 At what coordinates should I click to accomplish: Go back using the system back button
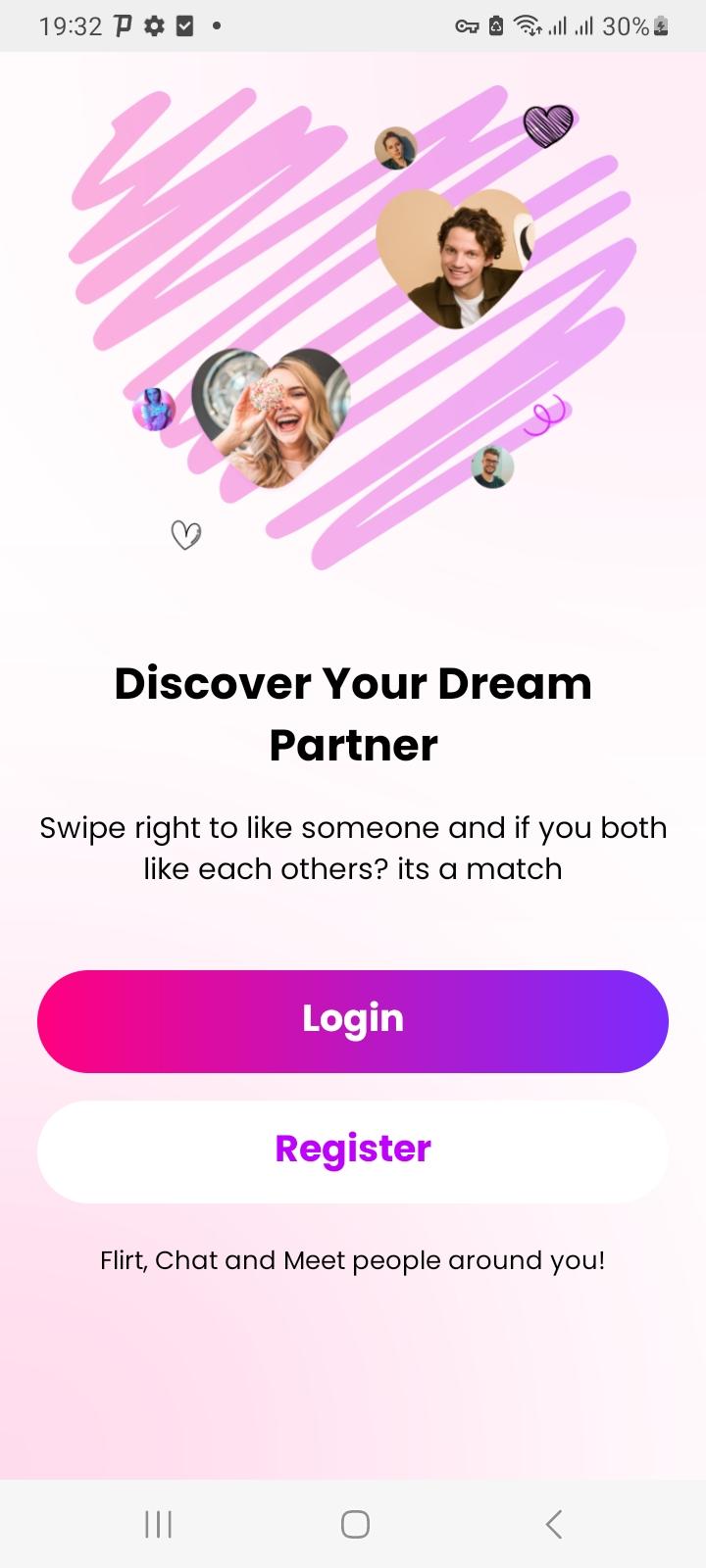point(554,1524)
